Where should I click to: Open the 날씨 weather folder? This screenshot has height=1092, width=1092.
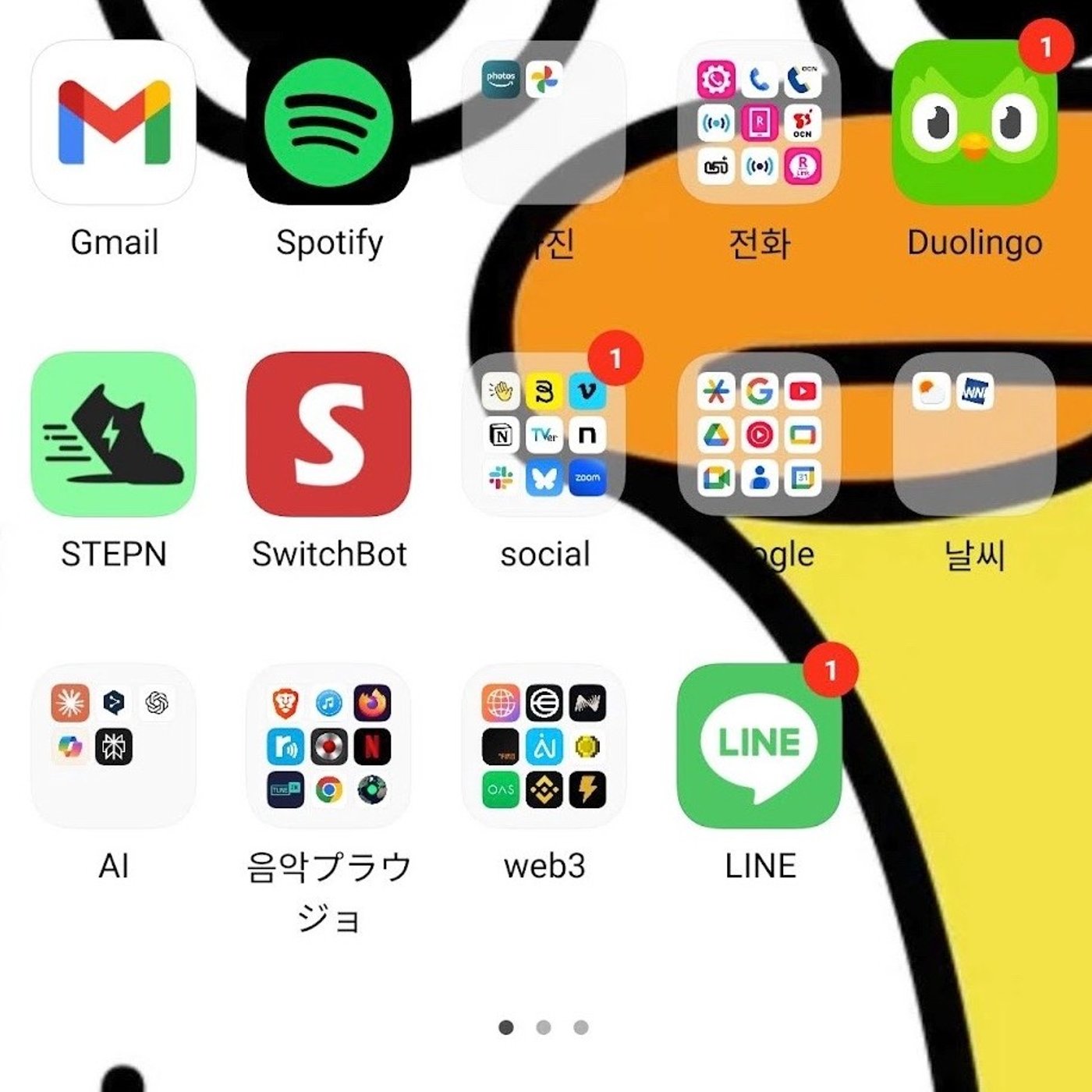[x=974, y=434]
